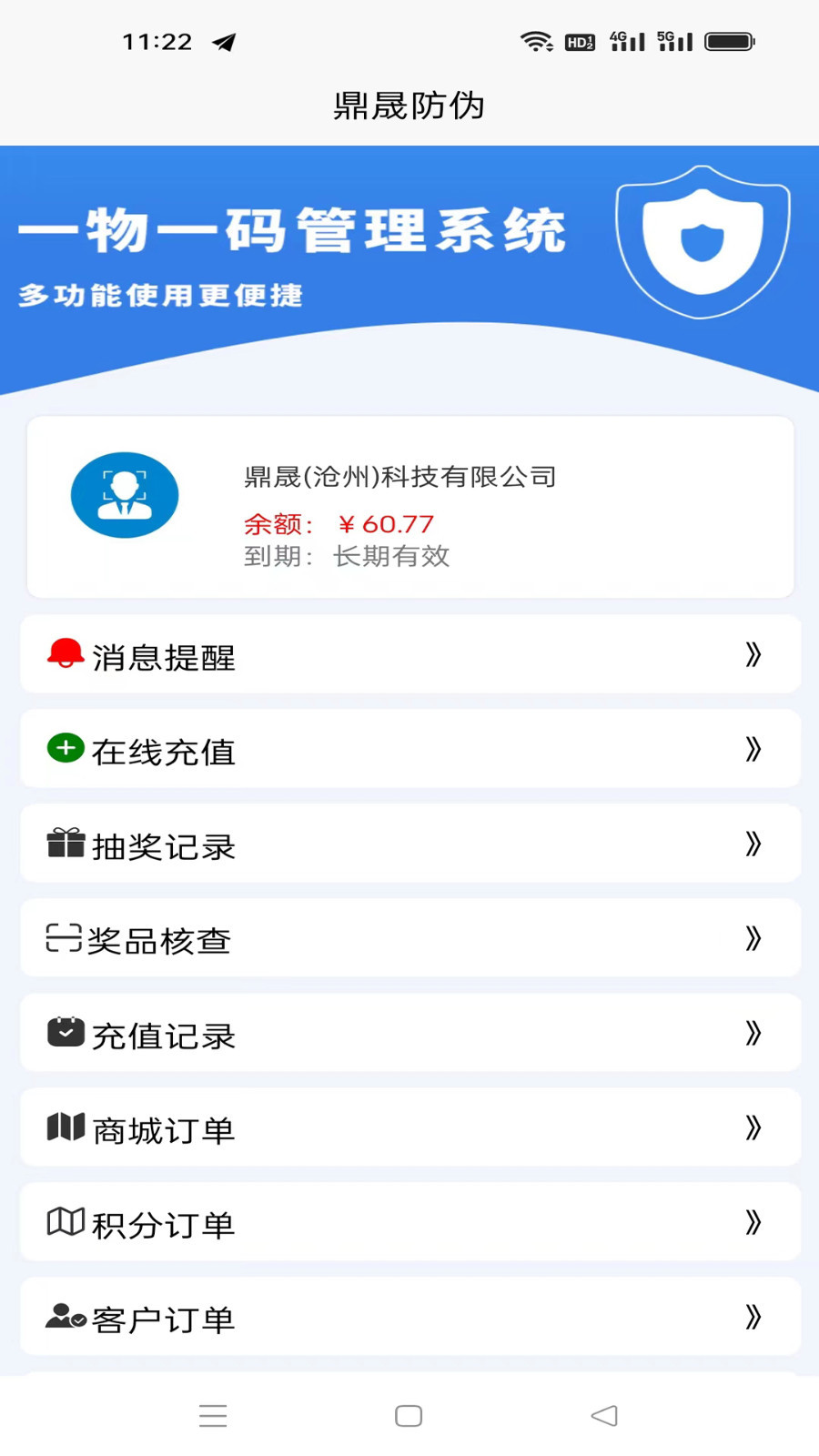
Task: Go to the home screen
Action: coord(409,1416)
